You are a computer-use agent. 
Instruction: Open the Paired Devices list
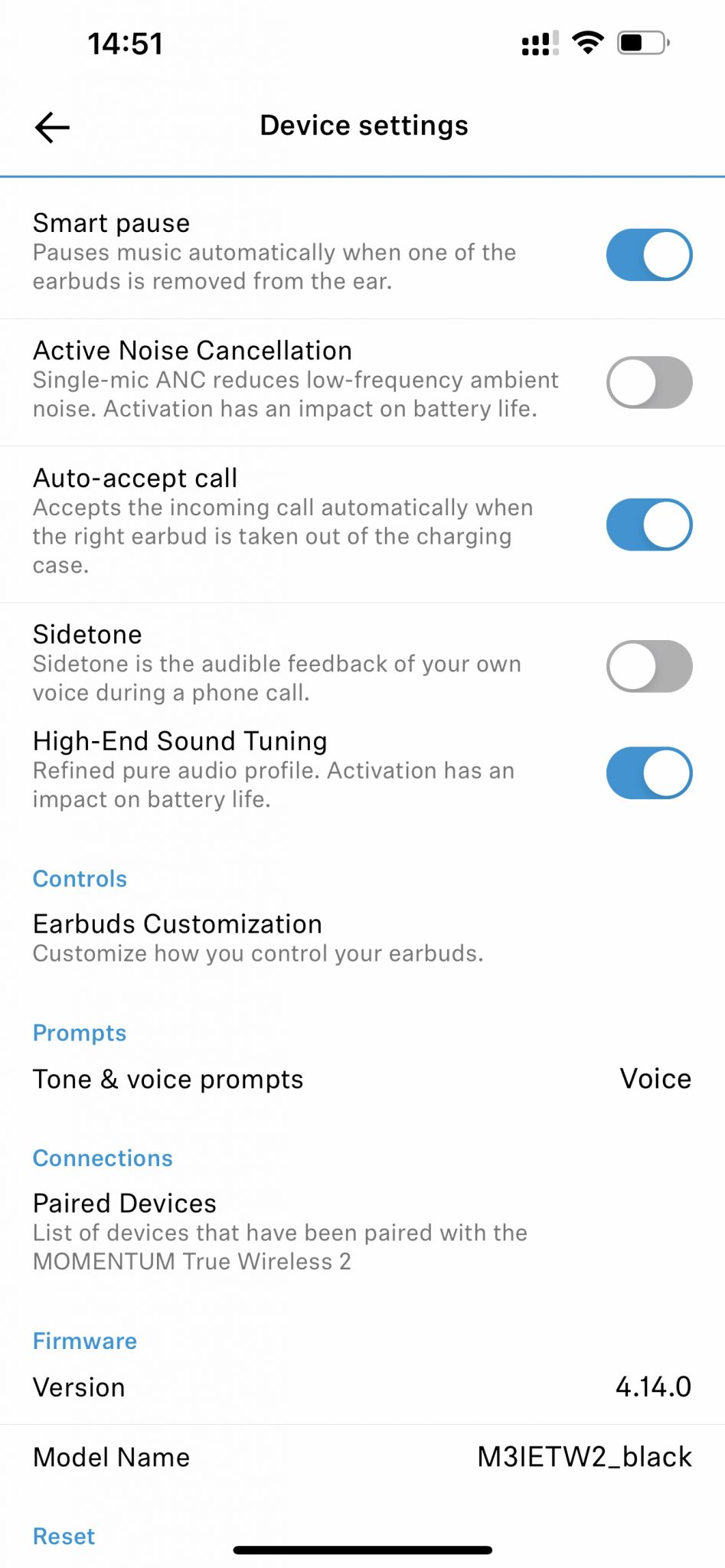coord(362,1232)
